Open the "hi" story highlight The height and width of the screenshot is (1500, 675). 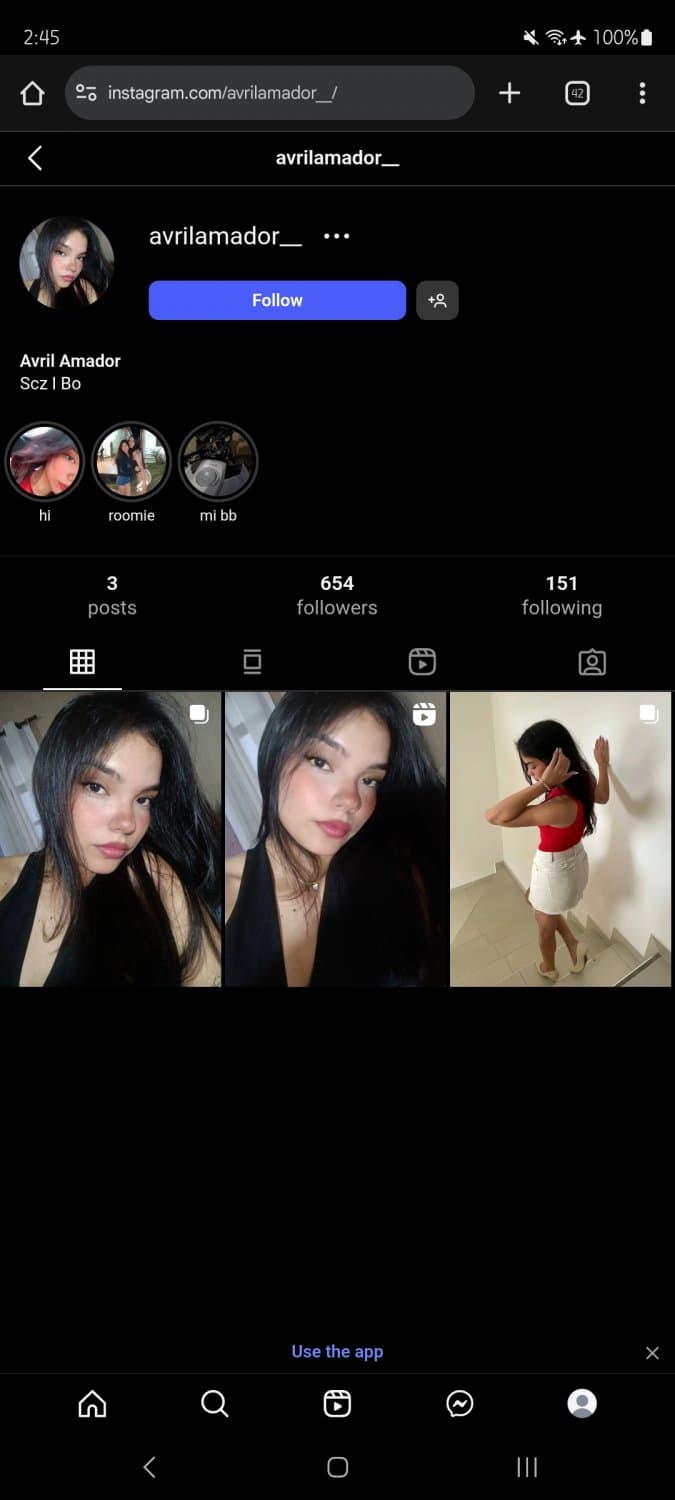[x=45, y=462]
